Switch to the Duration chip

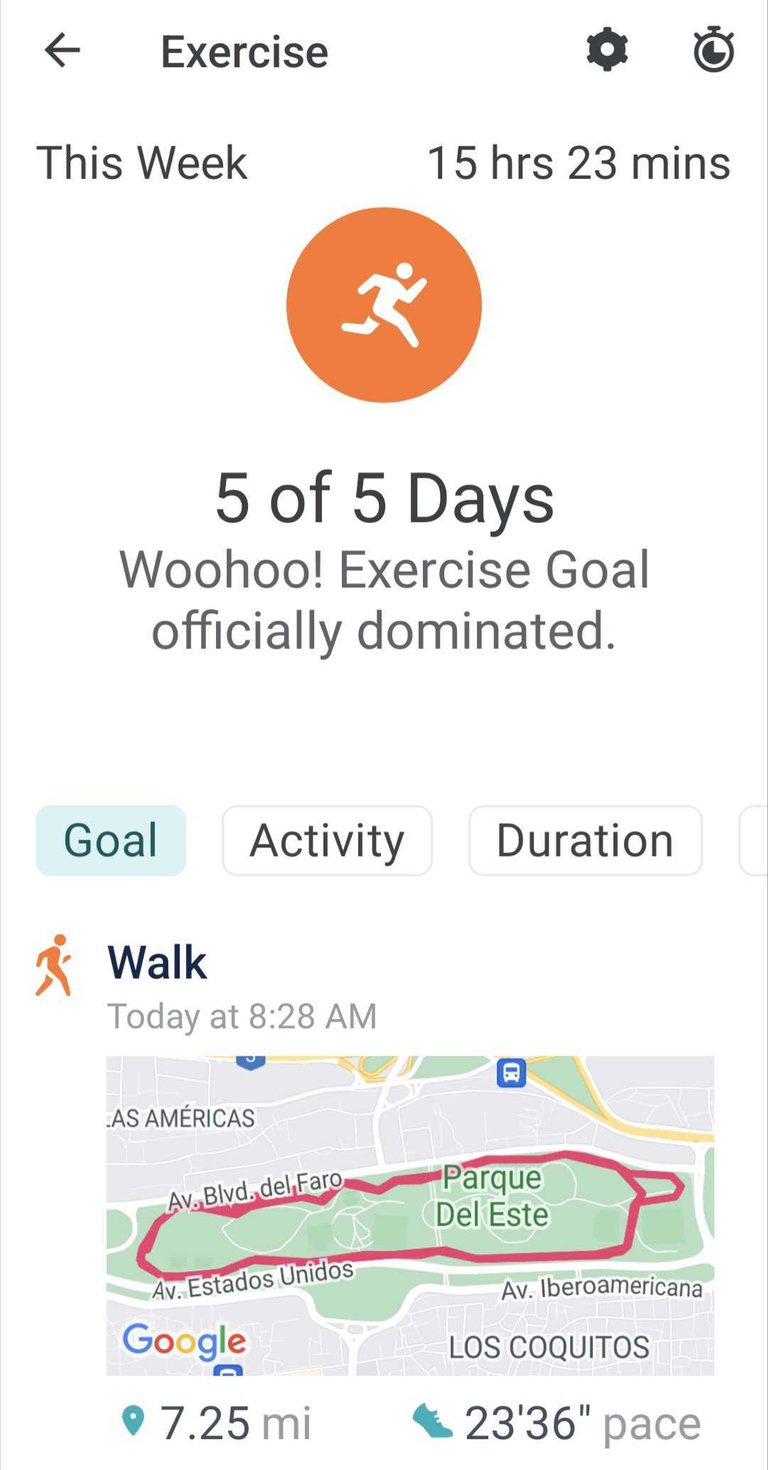(585, 841)
